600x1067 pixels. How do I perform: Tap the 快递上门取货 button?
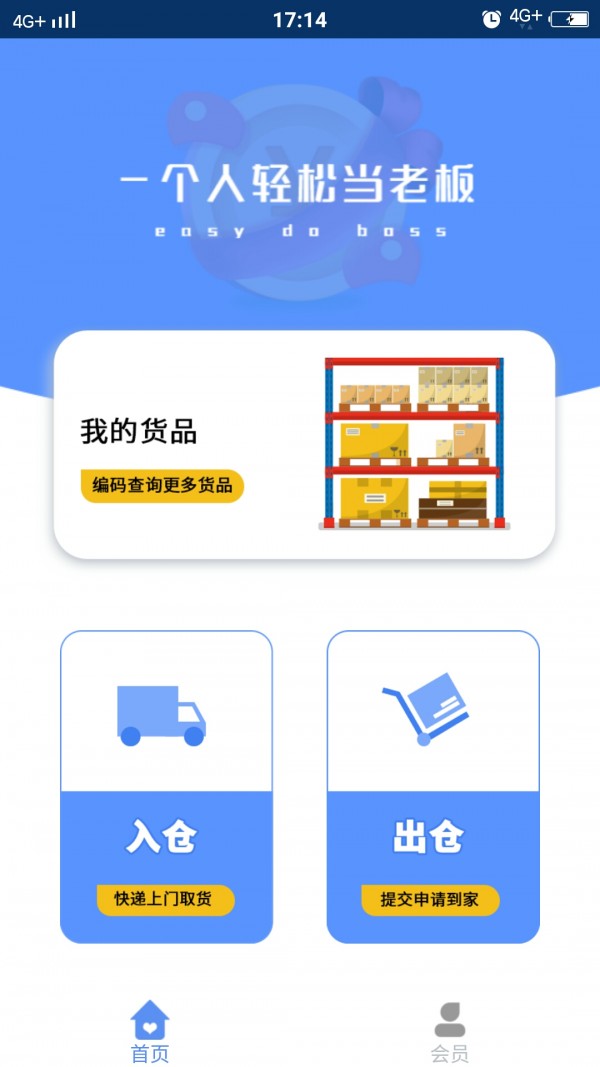(x=166, y=899)
